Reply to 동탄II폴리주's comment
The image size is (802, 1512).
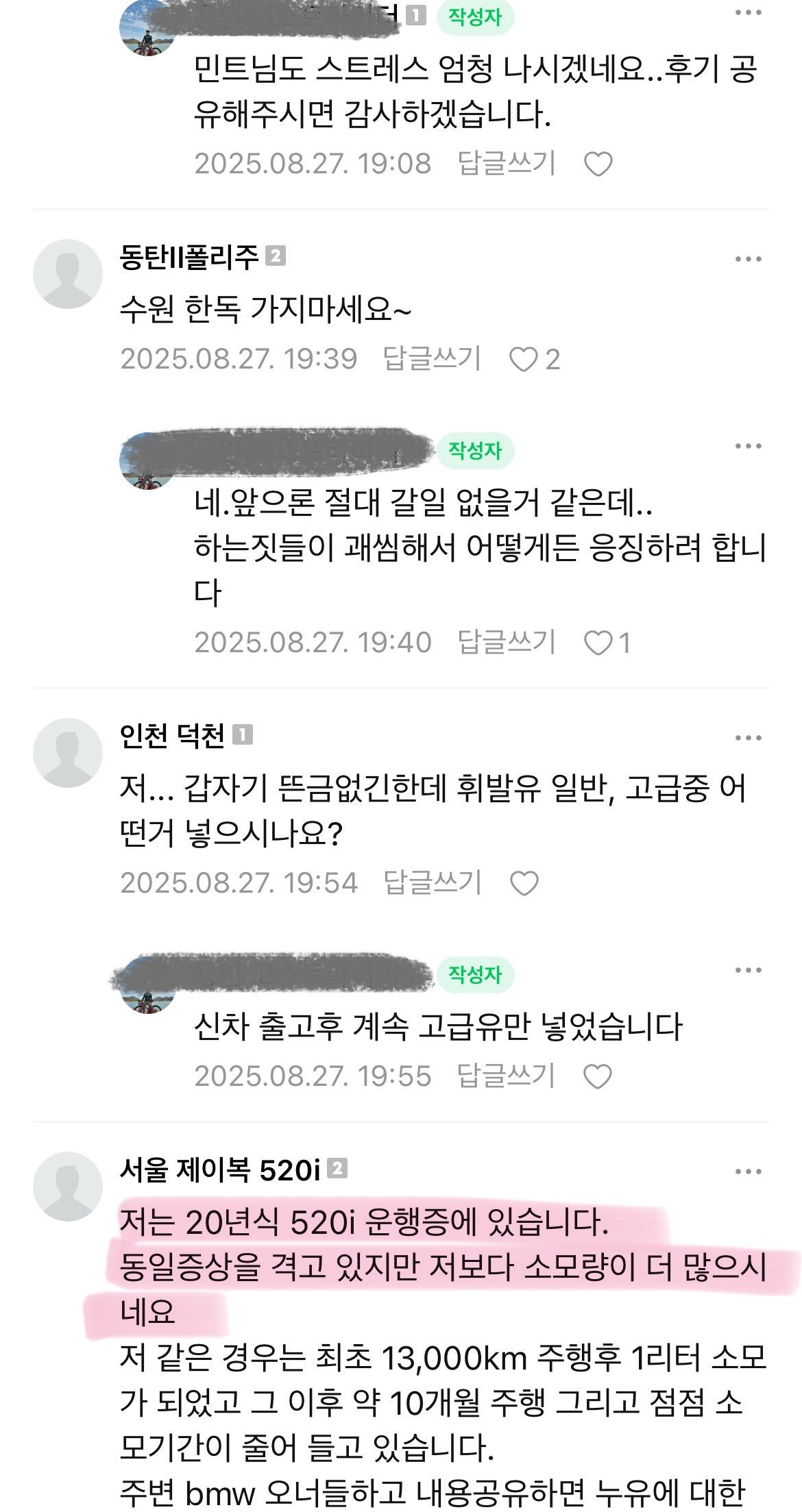(432, 358)
